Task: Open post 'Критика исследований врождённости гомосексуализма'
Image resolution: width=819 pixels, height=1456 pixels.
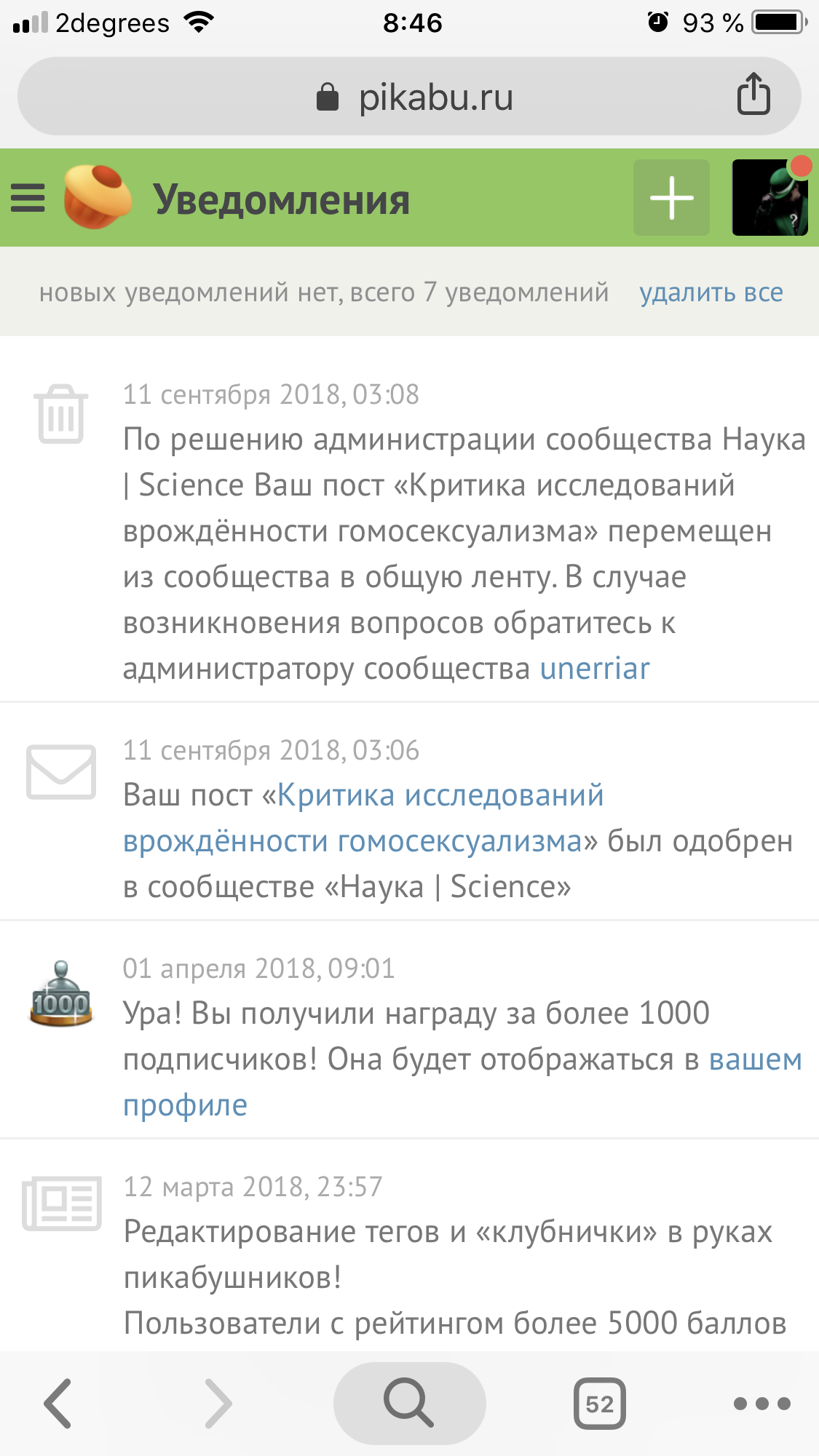Action: (x=440, y=796)
